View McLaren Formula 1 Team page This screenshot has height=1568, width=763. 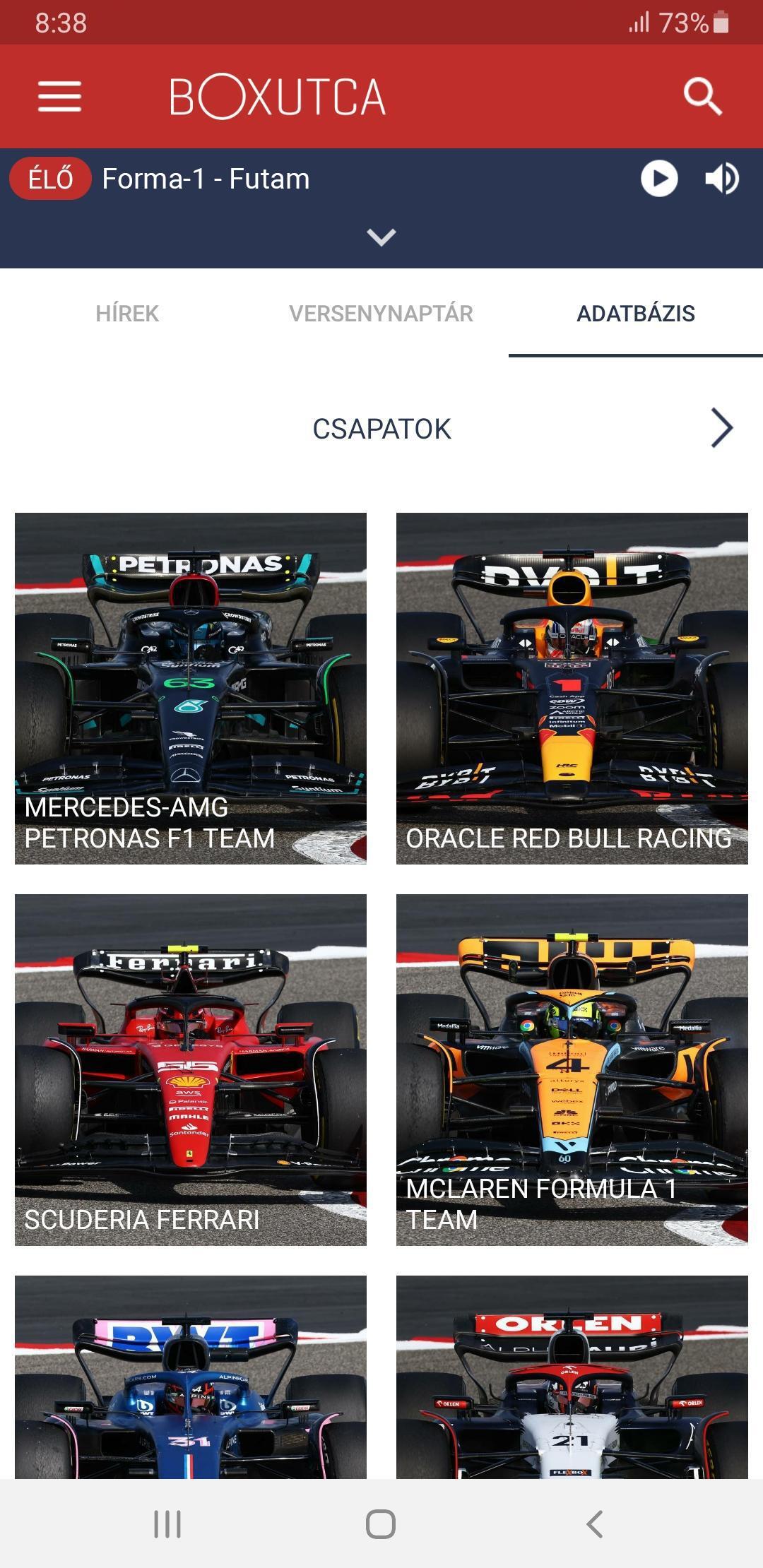(572, 1069)
